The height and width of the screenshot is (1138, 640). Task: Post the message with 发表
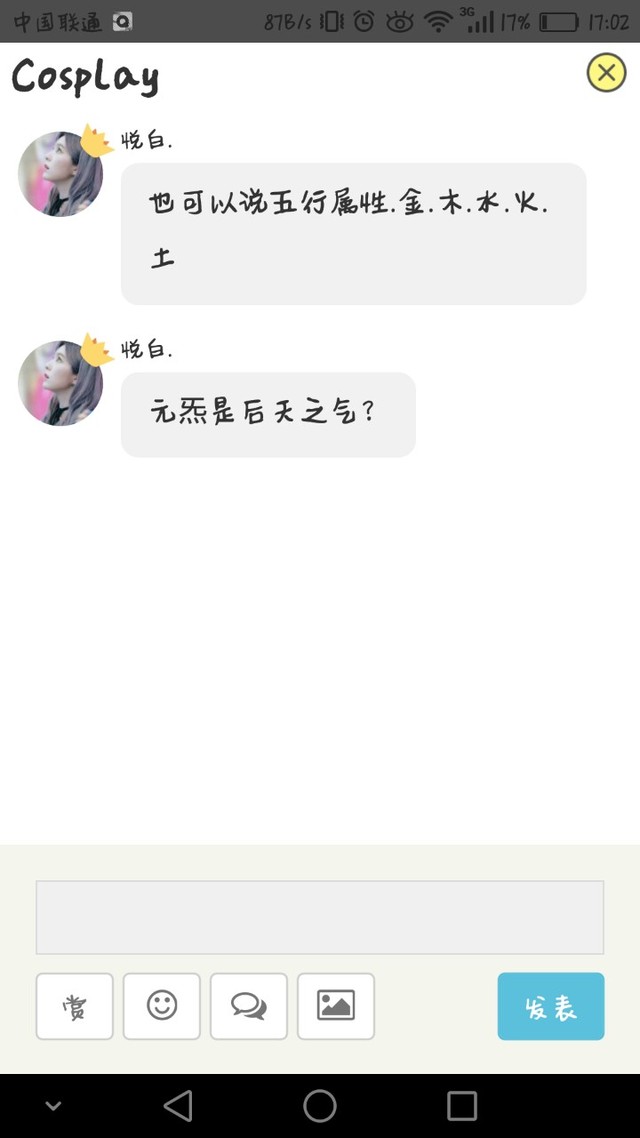(x=550, y=1006)
